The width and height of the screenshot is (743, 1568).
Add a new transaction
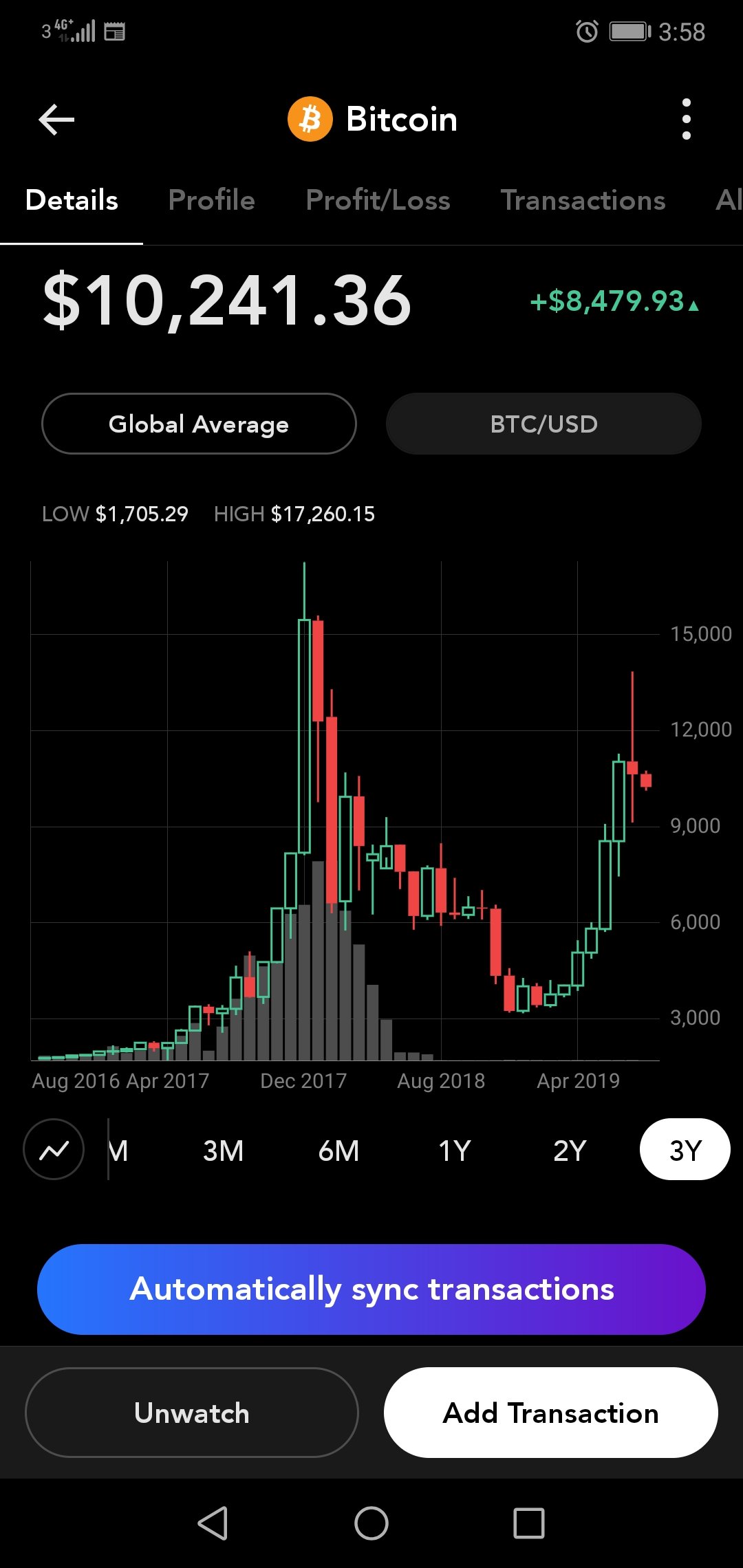click(x=550, y=1413)
